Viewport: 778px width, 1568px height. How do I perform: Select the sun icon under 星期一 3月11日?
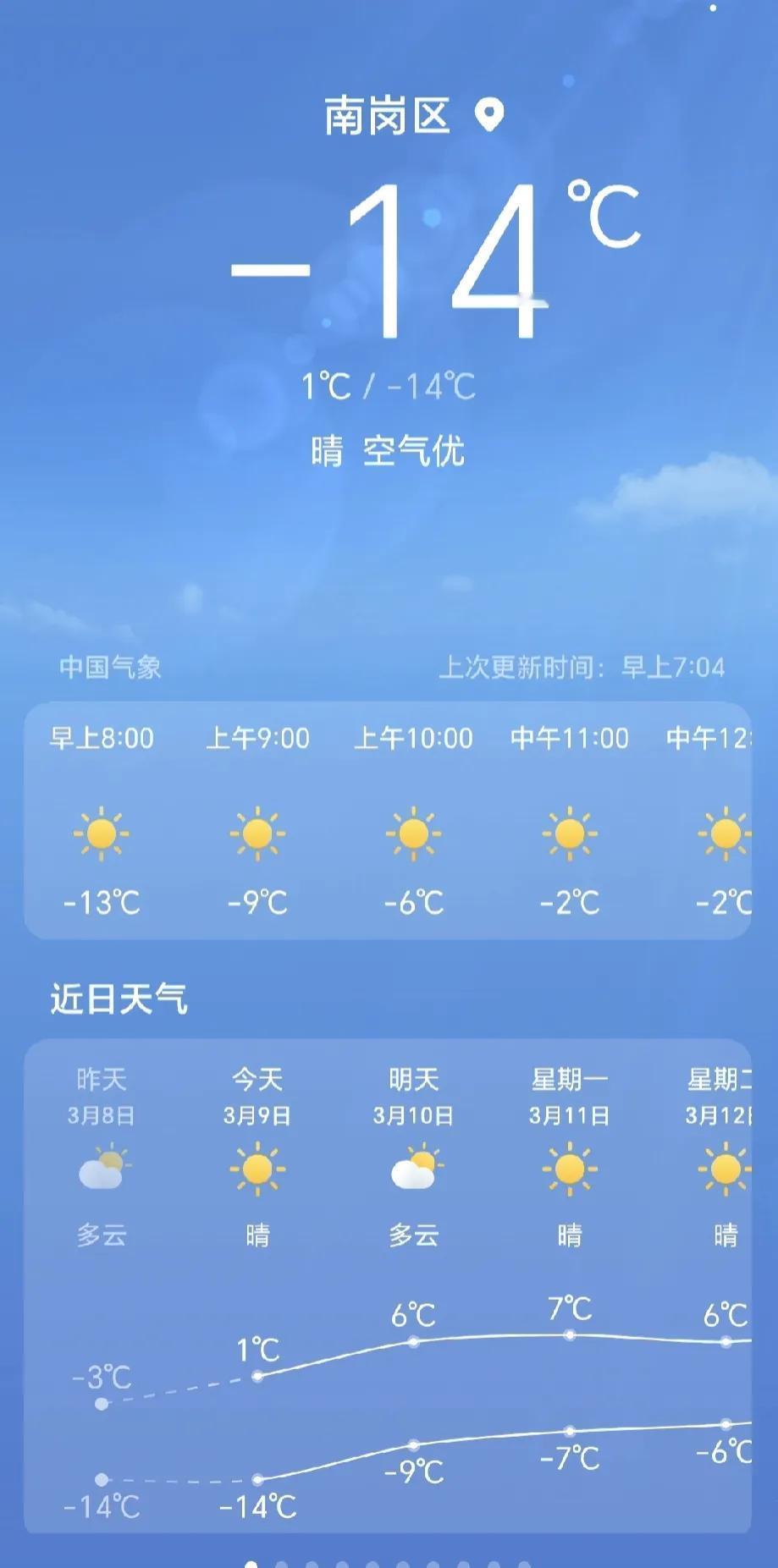569,1169
